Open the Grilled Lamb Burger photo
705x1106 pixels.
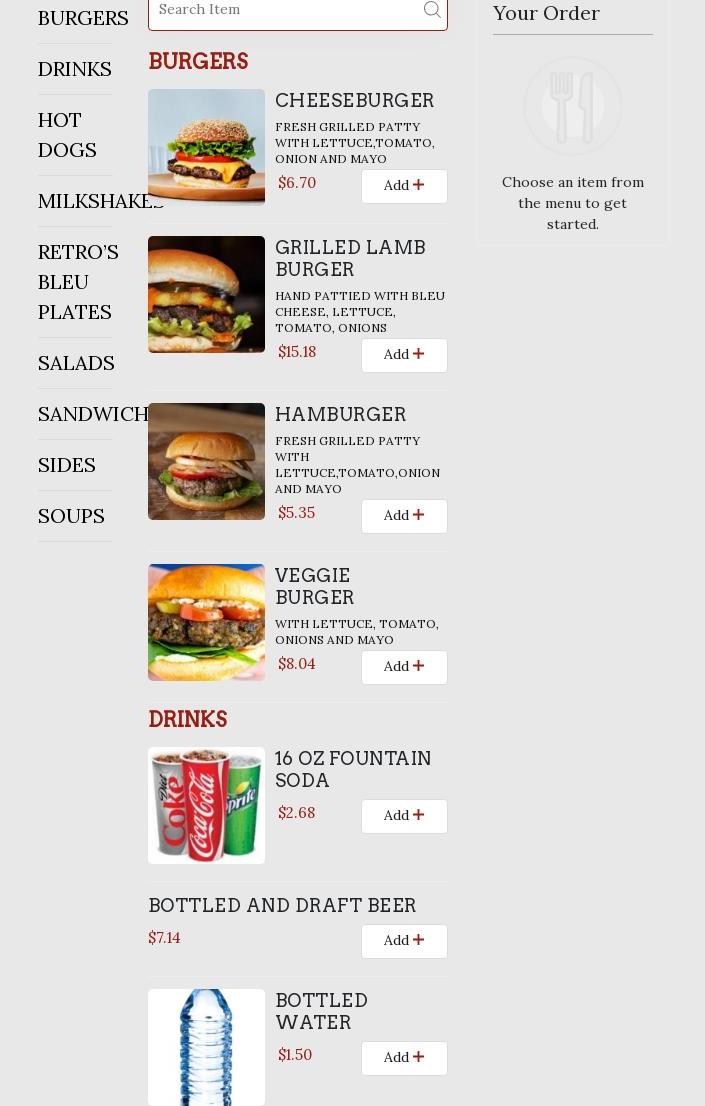[206, 295]
